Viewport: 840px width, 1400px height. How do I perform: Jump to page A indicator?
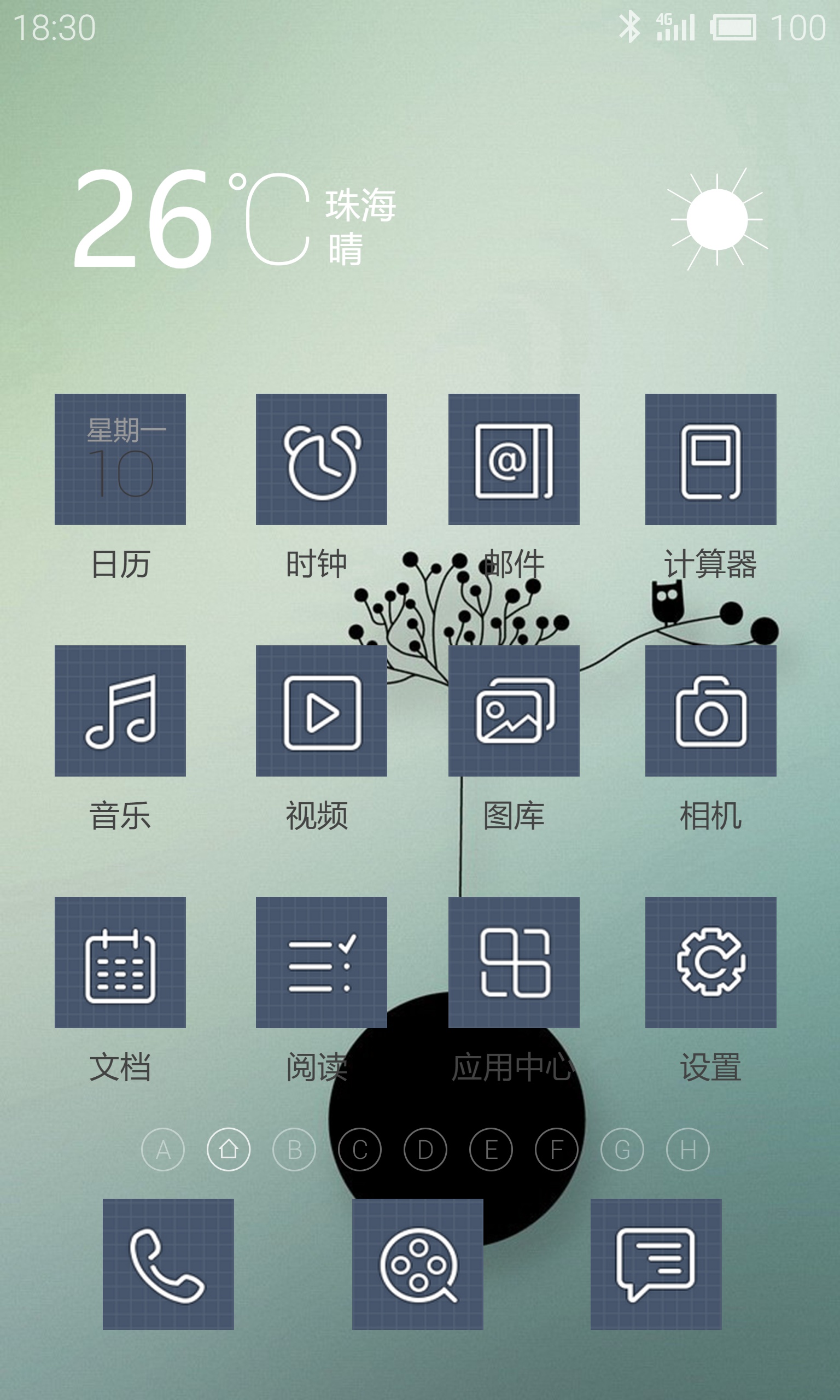(163, 1150)
